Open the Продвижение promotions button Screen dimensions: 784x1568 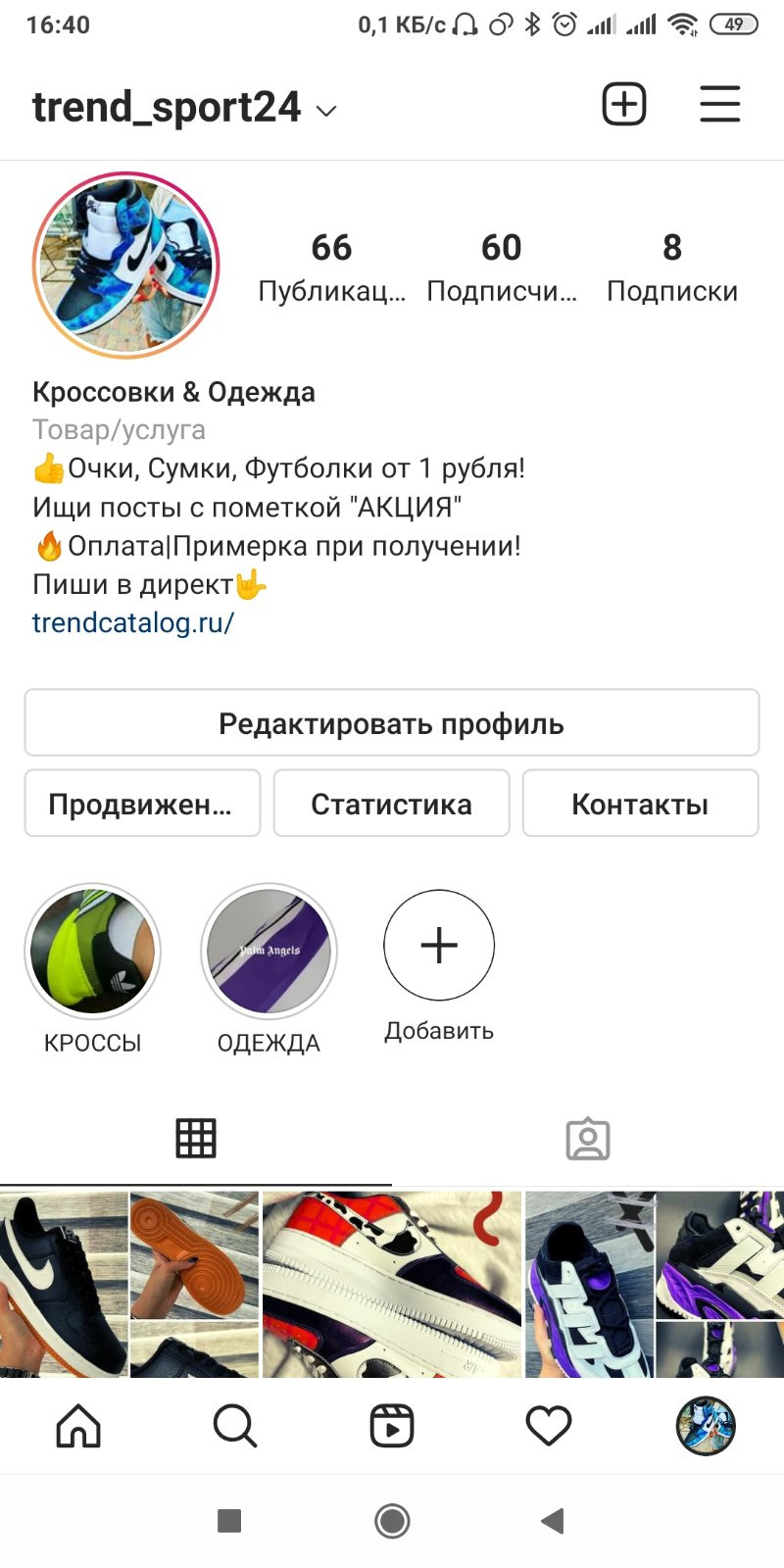[142, 804]
